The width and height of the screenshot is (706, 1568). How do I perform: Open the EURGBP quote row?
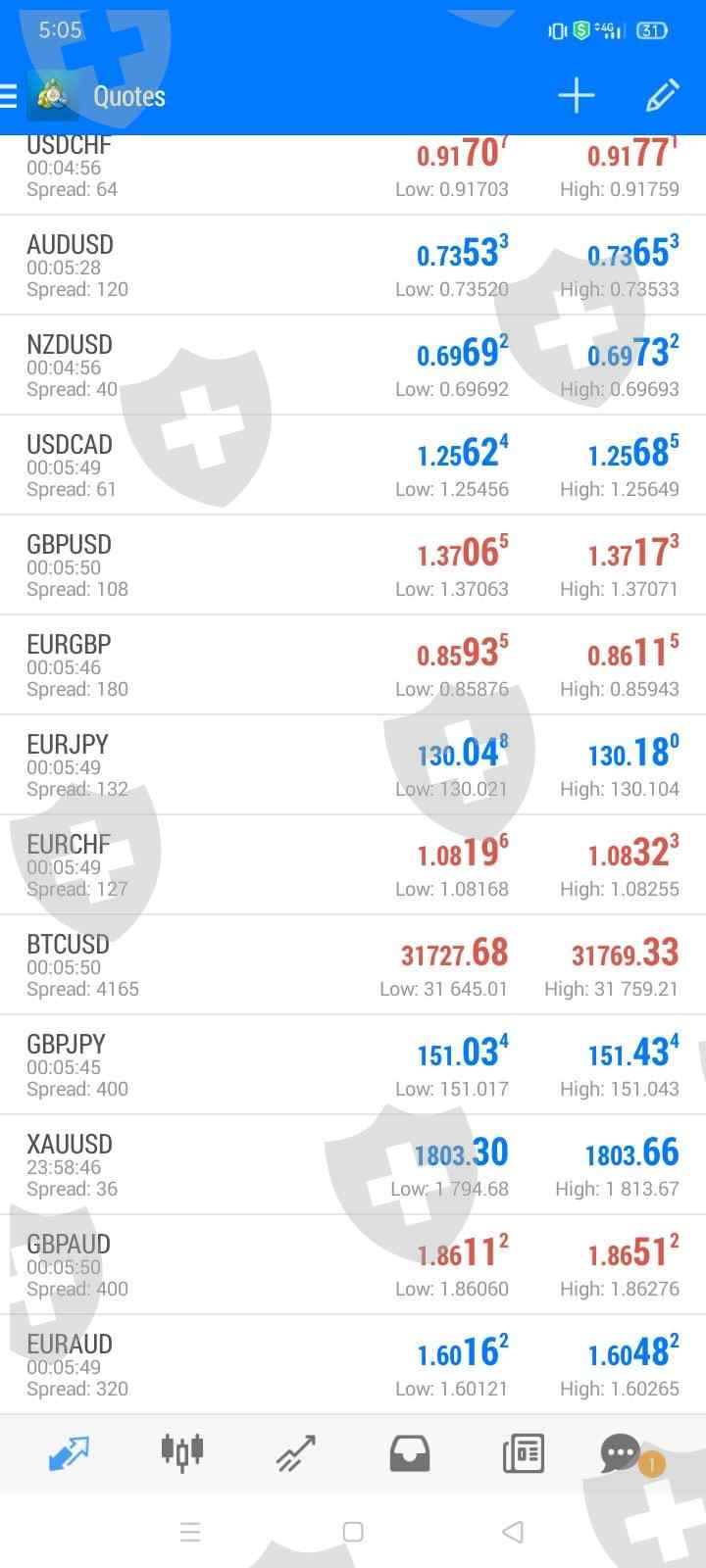pyautogui.click(x=353, y=665)
